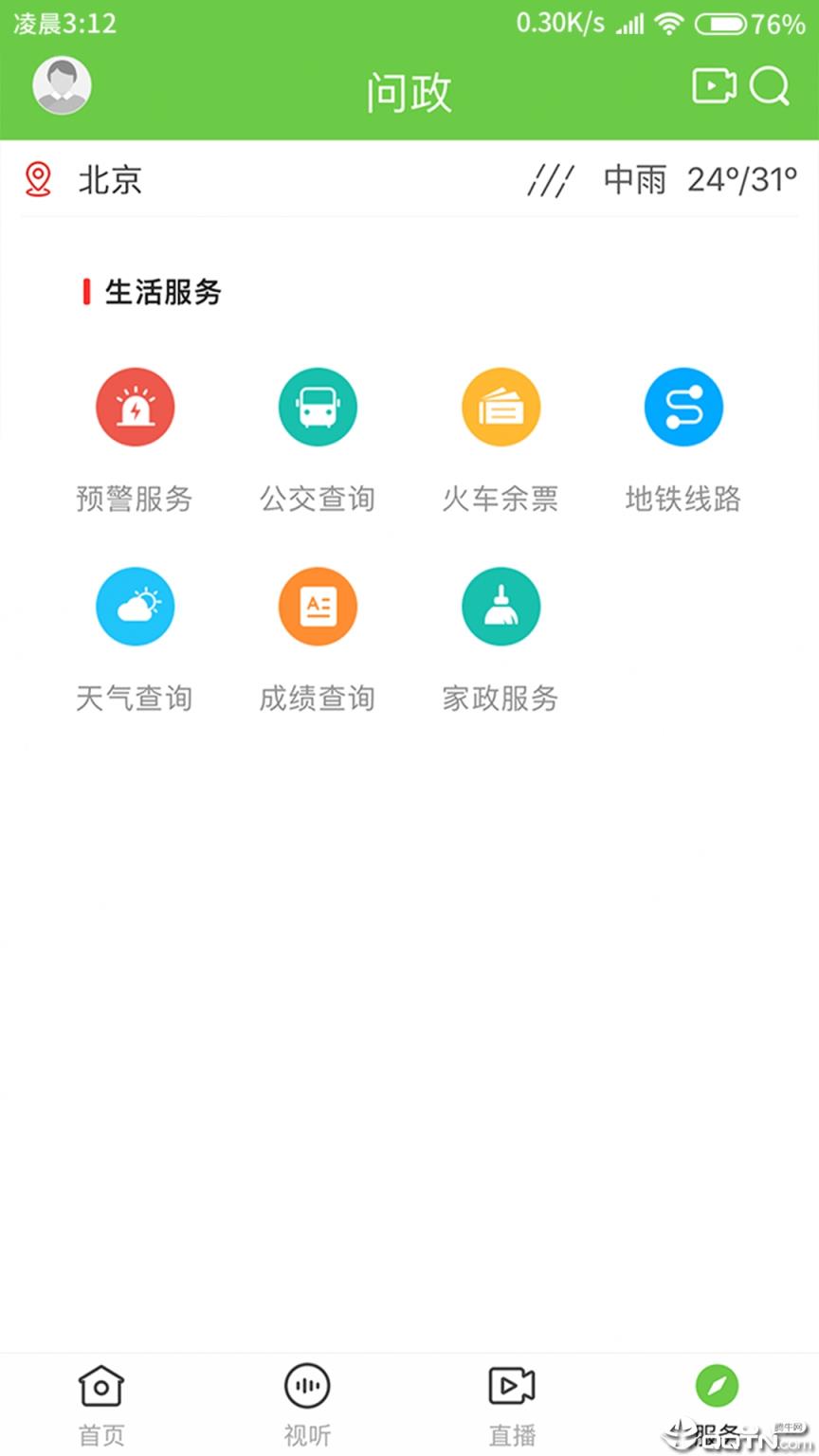Launch 家政服务 housekeeping service icon
Image resolution: width=819 pixels, height=1456 pixels.
500,606
